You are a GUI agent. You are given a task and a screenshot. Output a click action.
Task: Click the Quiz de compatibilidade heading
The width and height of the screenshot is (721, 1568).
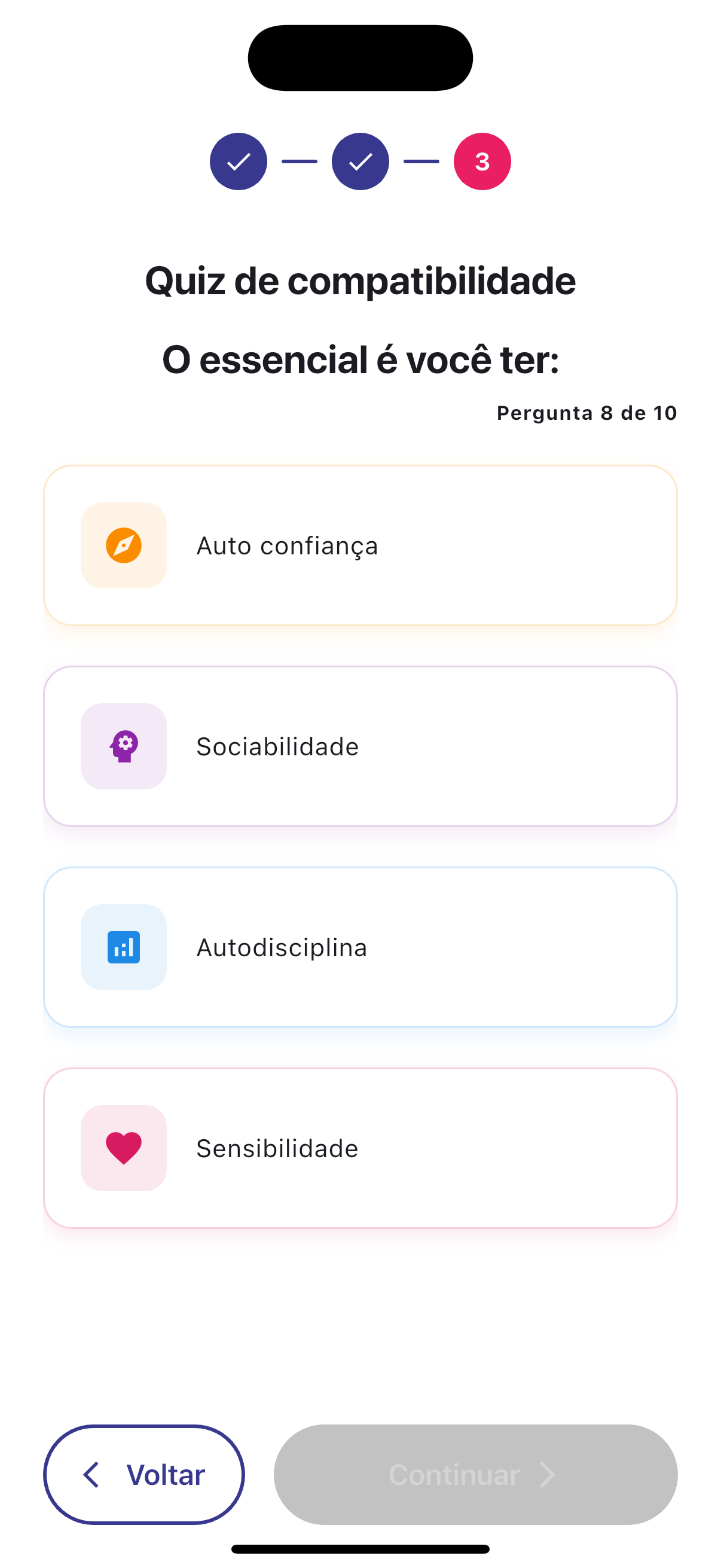point(360,281)
